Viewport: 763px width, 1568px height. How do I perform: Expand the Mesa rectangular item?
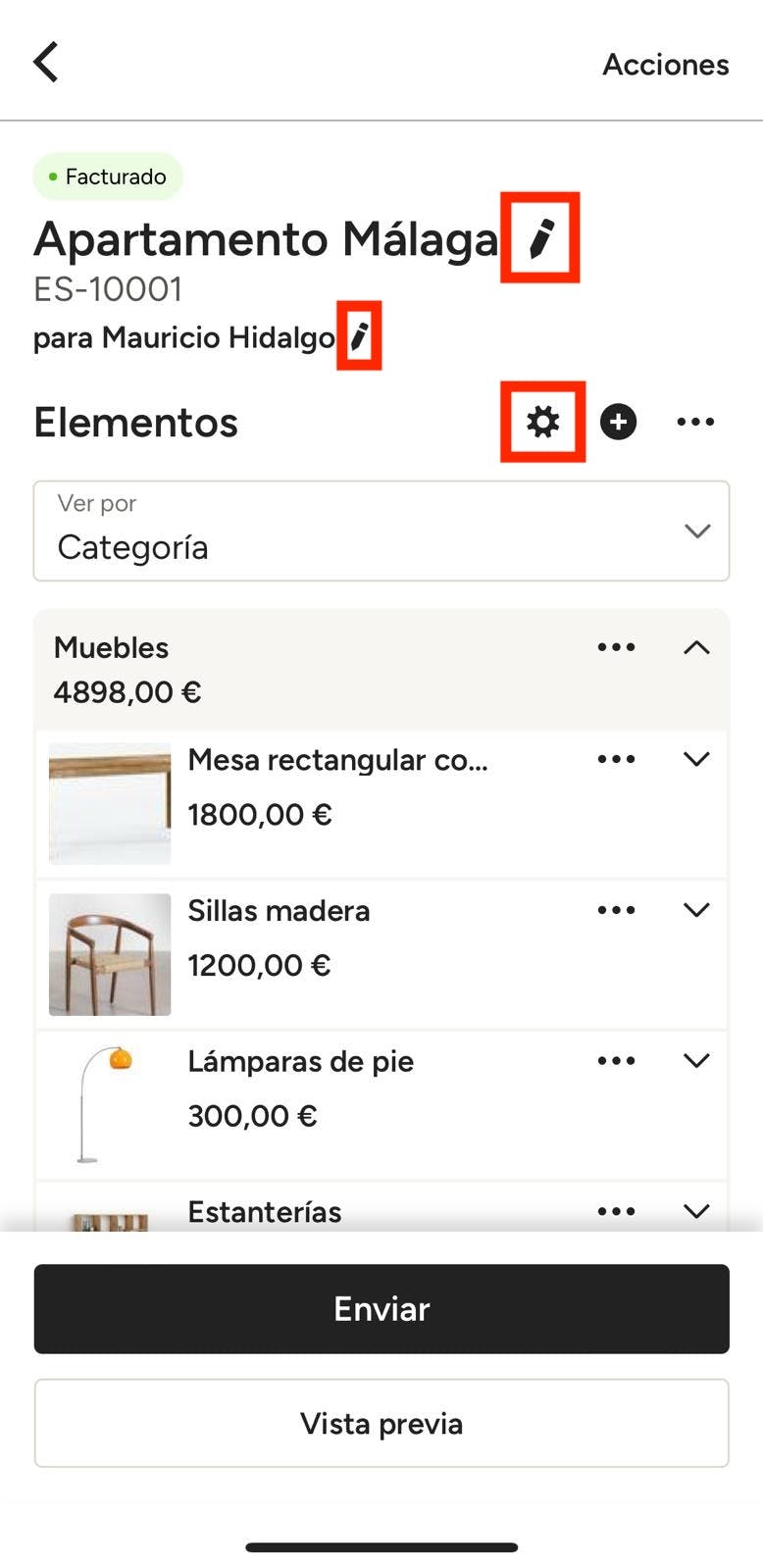click(x=696, y=759)
